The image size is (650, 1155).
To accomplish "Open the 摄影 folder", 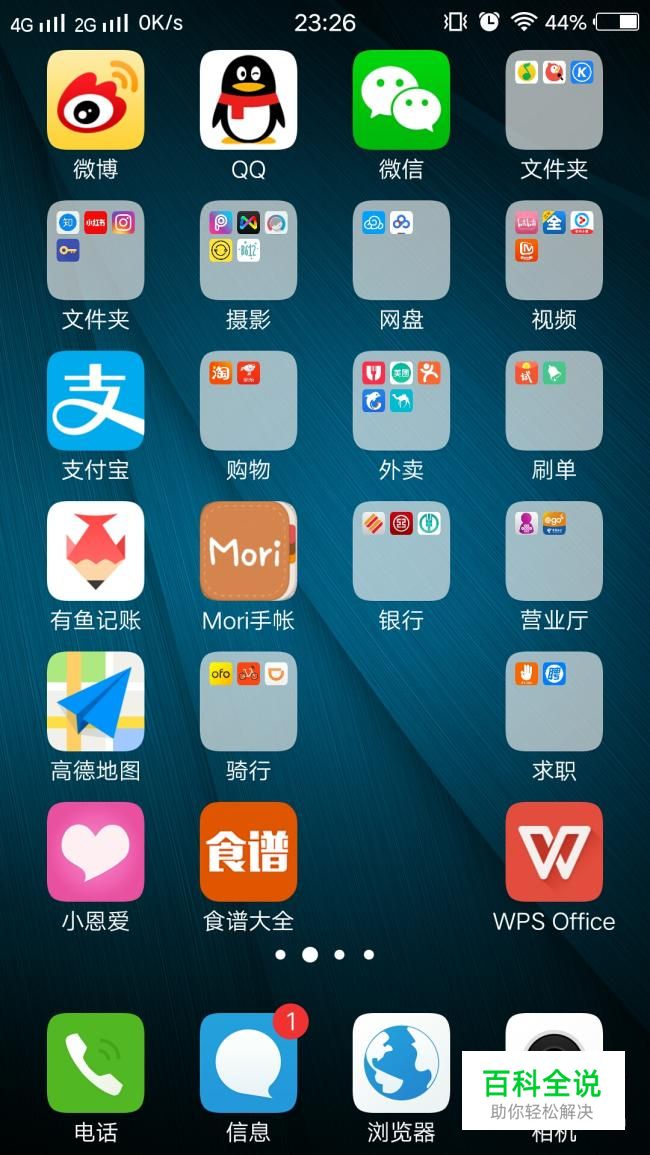I will click(x=248, y=250).
